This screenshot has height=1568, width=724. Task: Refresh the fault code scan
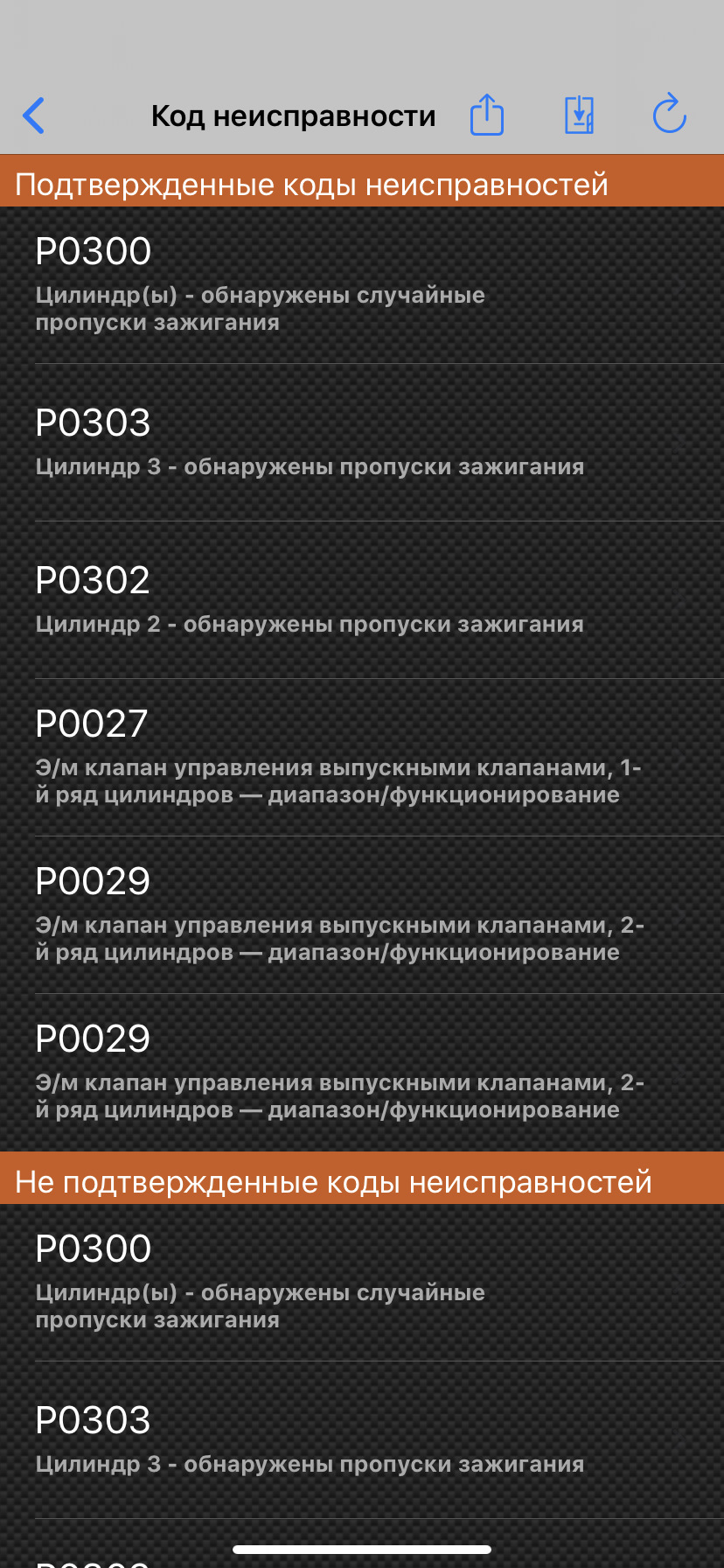[670, 115]
